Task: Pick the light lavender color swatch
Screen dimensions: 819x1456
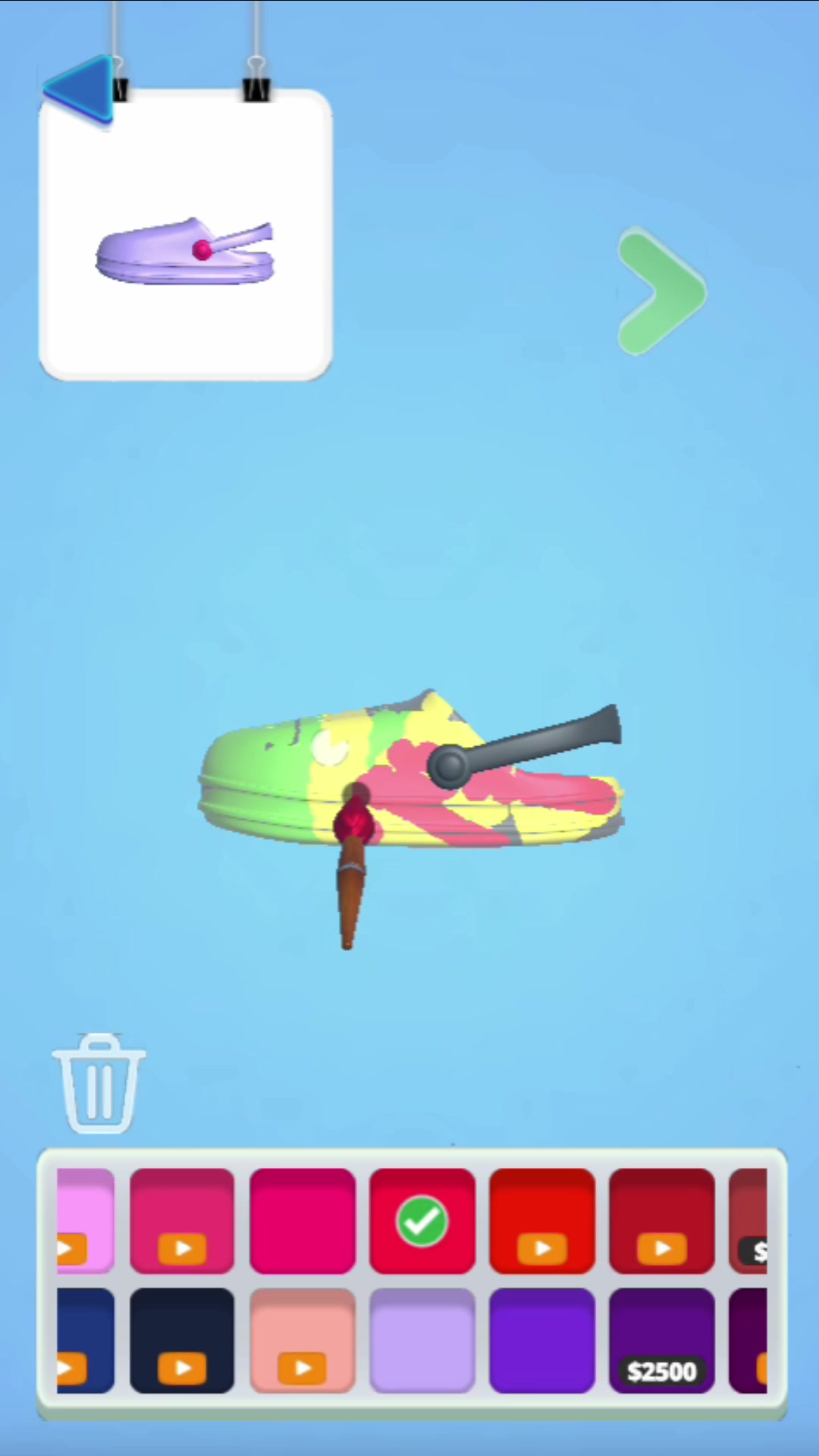Action: click(x=422, y=1340)
